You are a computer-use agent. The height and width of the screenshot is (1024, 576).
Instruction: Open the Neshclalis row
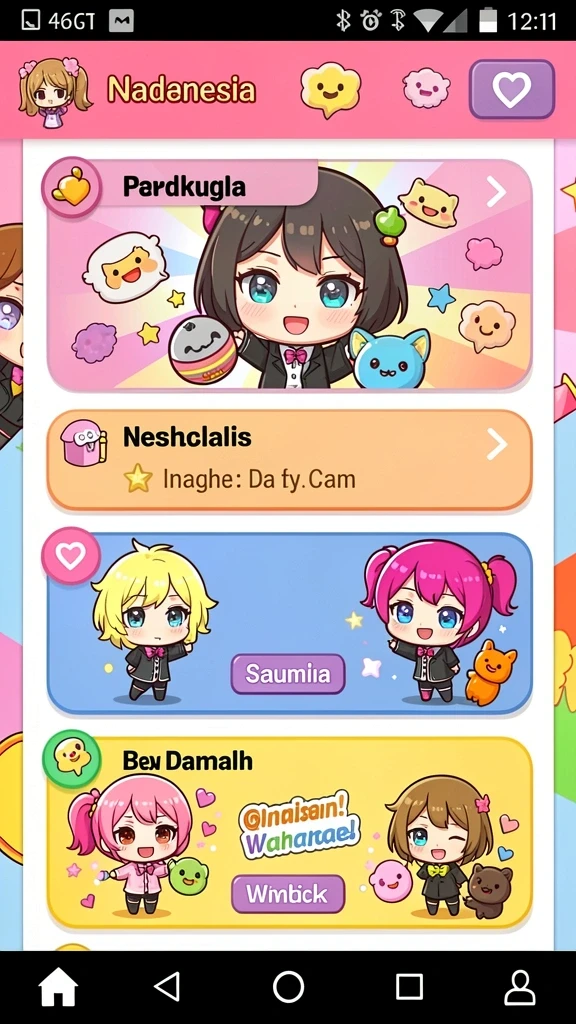[289, 460]
